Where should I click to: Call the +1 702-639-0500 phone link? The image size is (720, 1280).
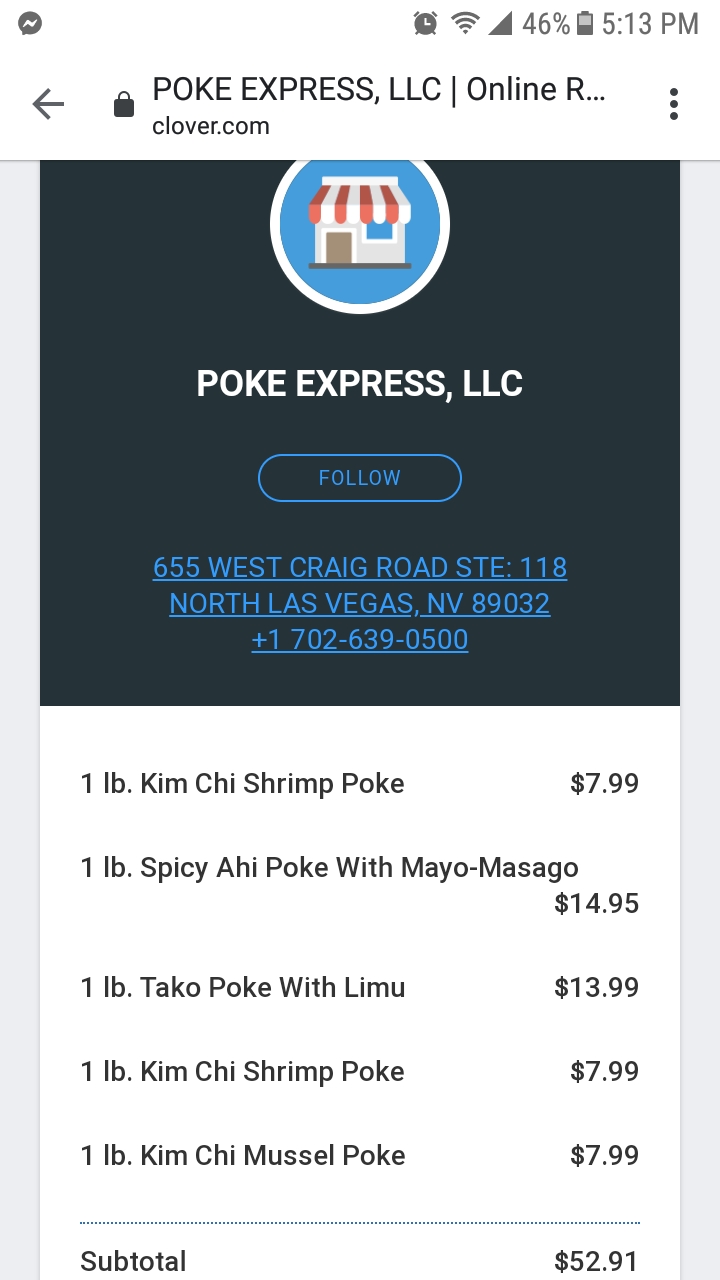tap(360, 640)
